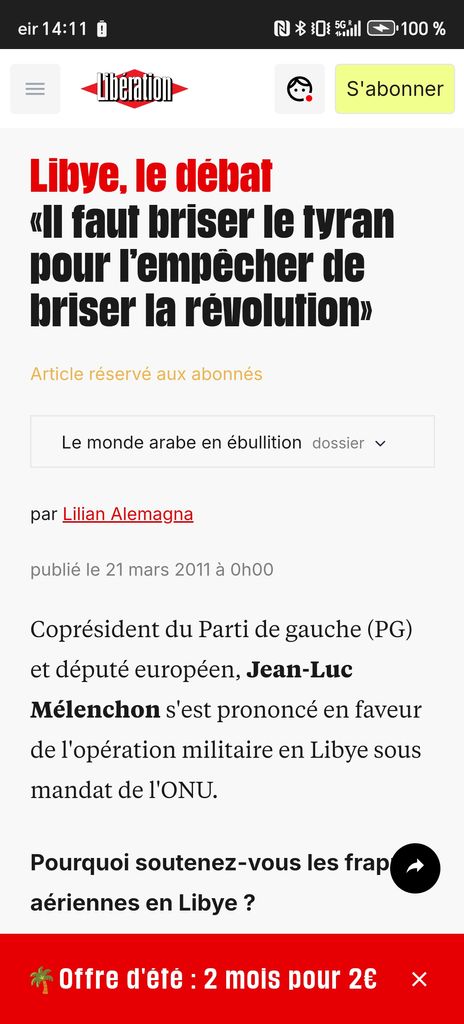This screenshot has height=1024, width=464.
Task: Open the hamburger navigation menu
Action: pos(35,89)
